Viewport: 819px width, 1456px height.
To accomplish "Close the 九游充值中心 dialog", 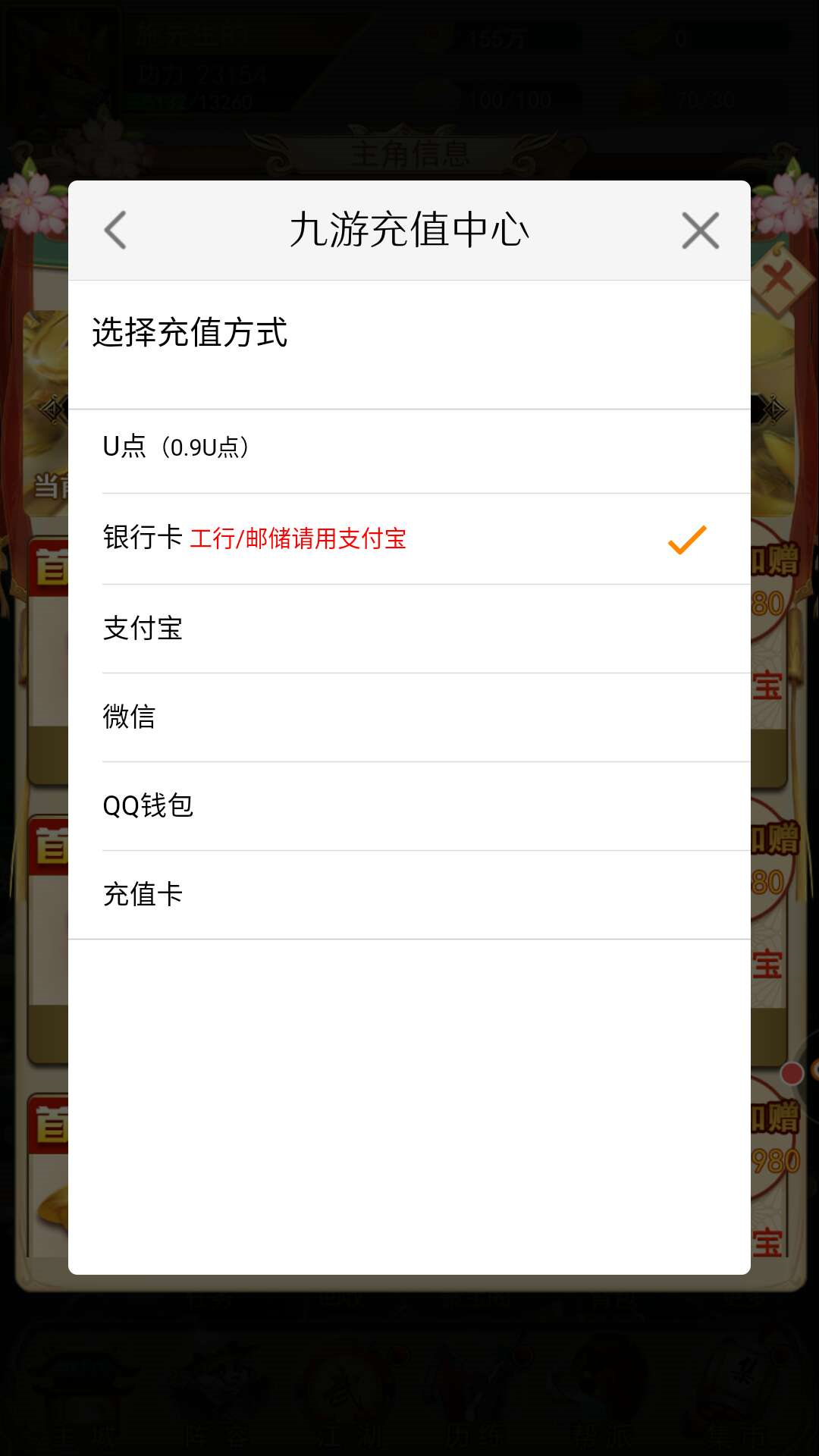I will 700,231.
